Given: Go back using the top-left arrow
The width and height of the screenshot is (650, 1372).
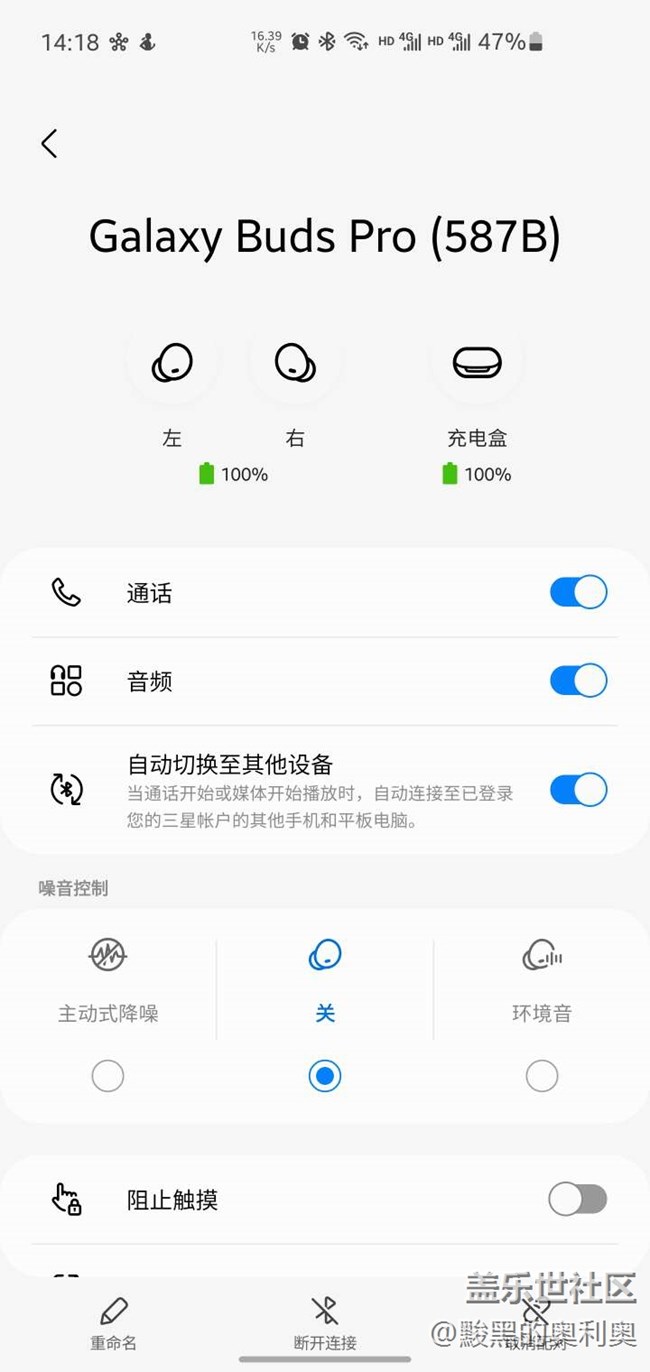Looking at the screenshot, I should click(49, 144).
